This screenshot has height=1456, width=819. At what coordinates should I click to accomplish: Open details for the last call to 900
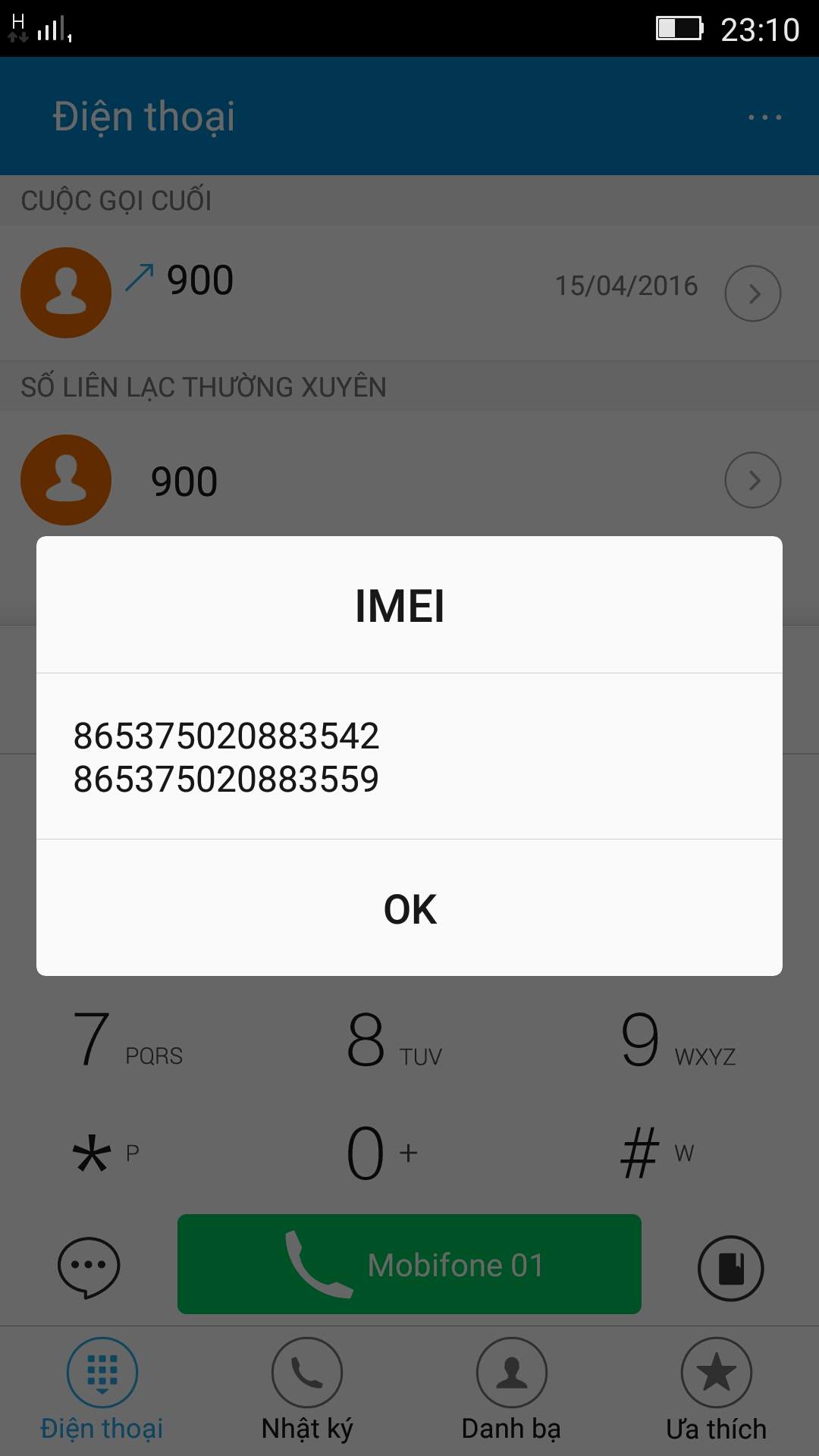(x=753, y=293)
